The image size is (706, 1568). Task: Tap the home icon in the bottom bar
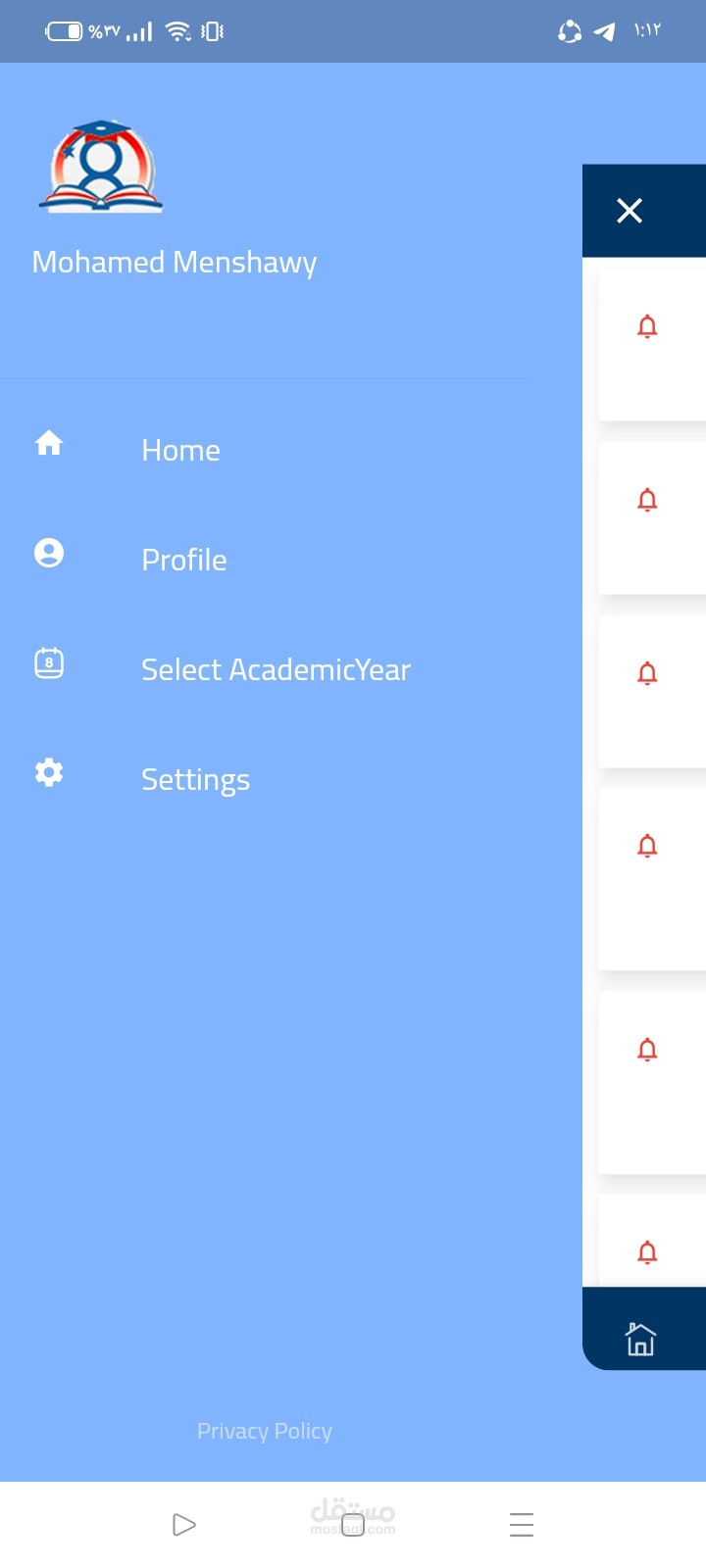point(640,1338)
